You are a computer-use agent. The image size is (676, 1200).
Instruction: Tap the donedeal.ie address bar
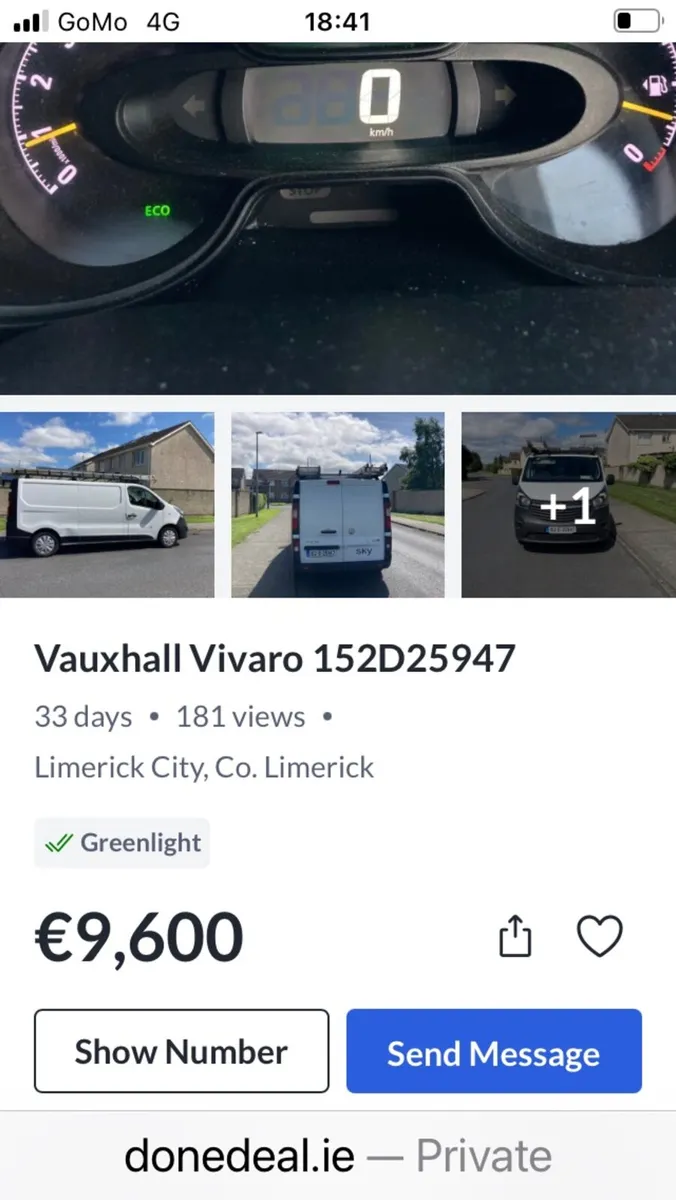(338, 1156)
